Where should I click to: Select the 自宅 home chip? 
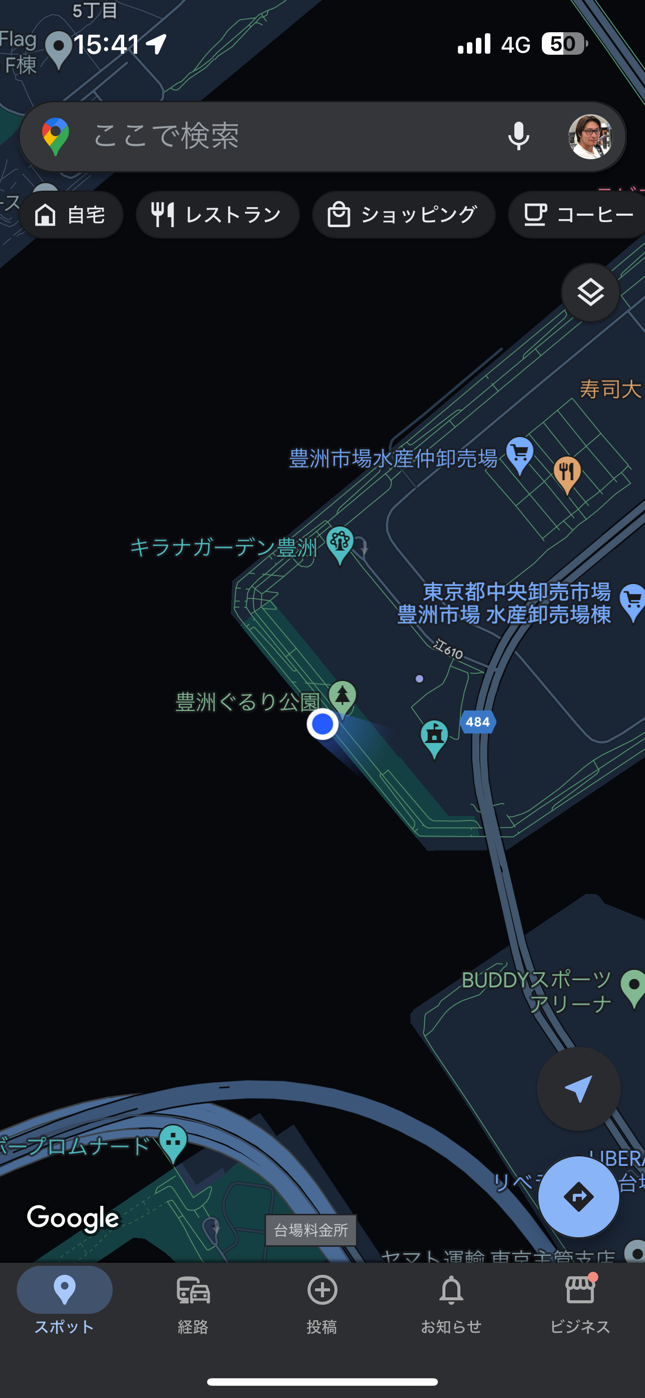[x=72, y=215]
